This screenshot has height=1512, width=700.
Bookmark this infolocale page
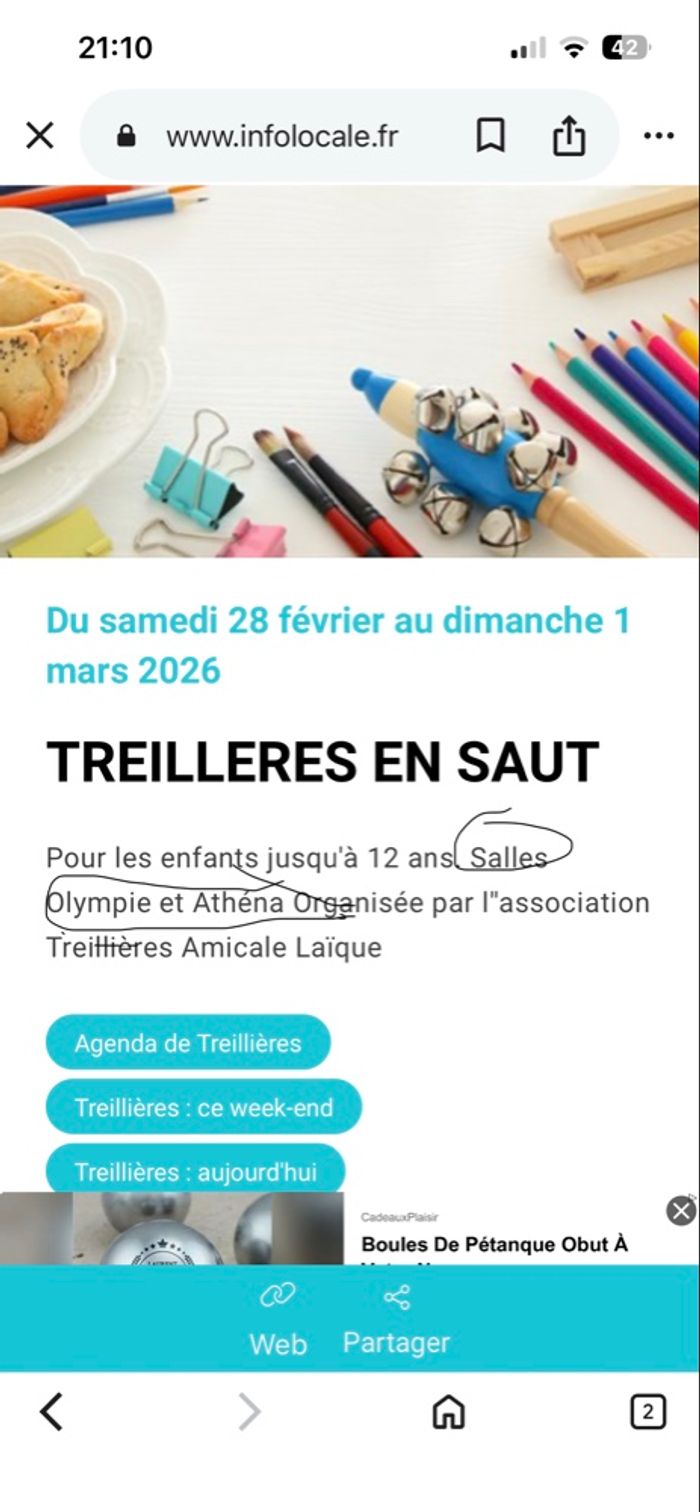(490, 136)
